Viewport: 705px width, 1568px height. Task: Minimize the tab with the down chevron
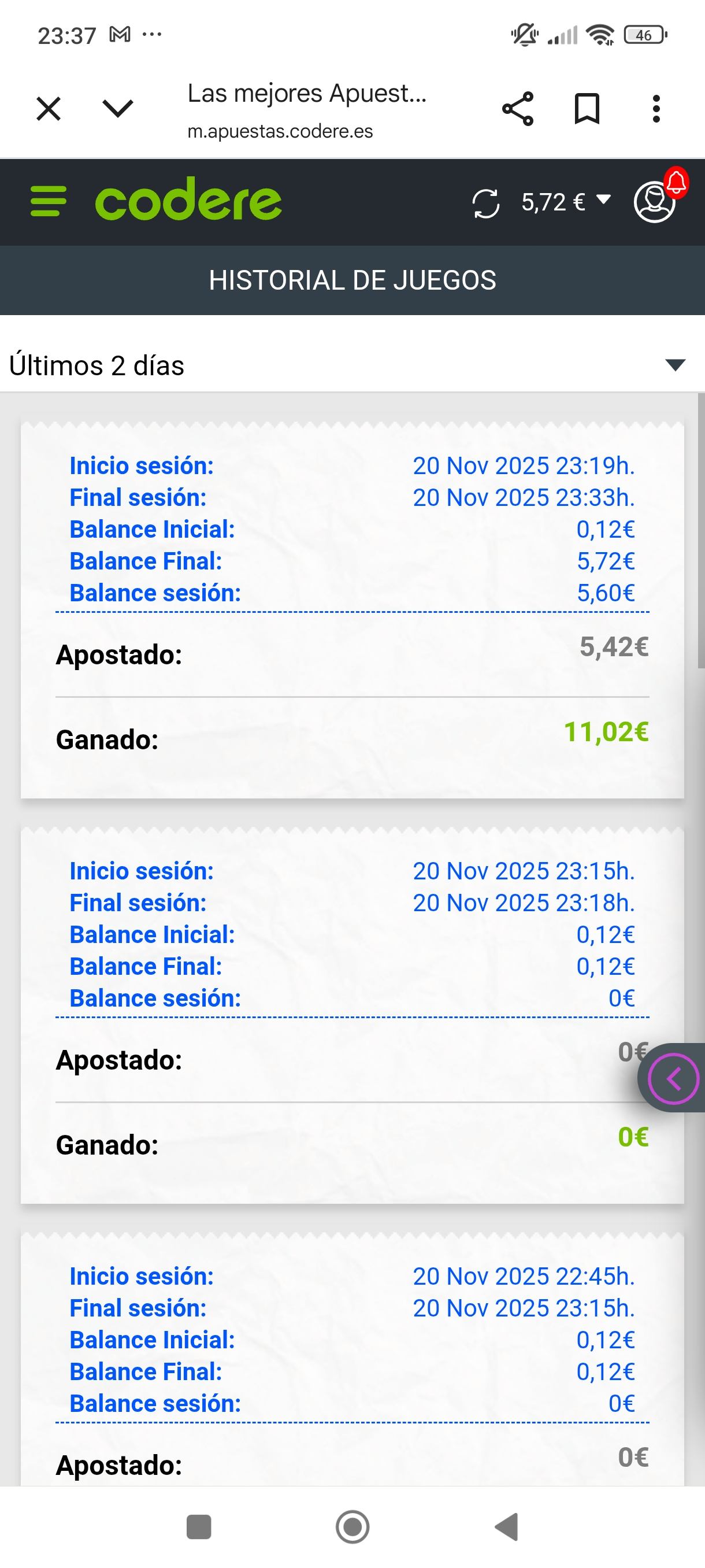pos(117,110)
